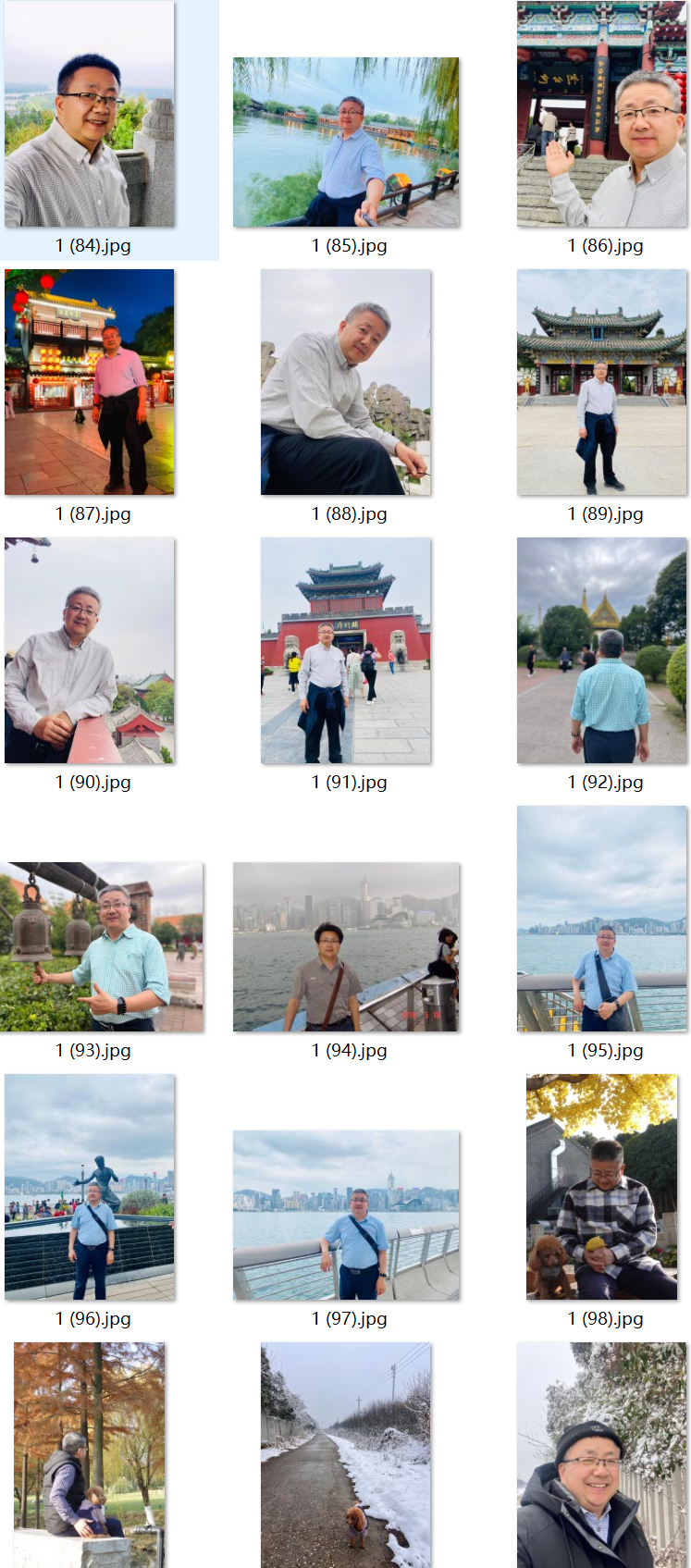Open image 1 (86).jpg
The height and width of the screenshot is (1568, 691).
click(x=601, y=115)
